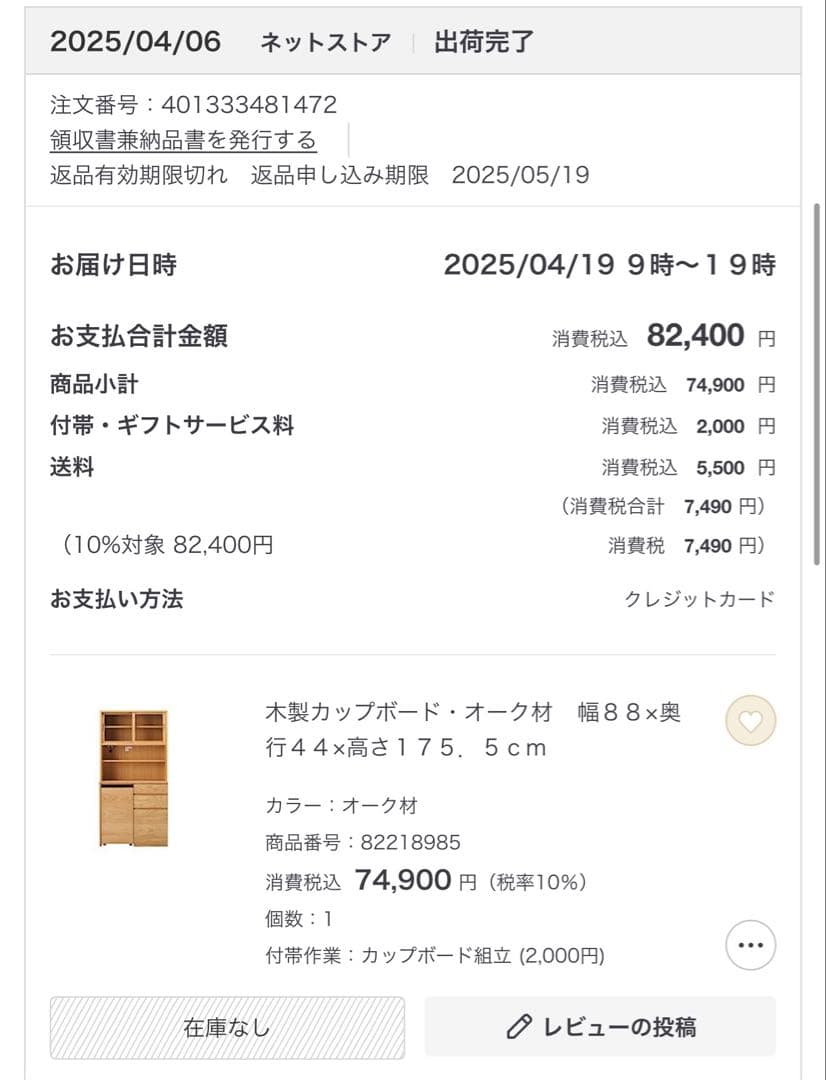Screen dimensions: 826x1080
Task: Select the 出荷完了 shipping status
Action: tap(484, 42)
